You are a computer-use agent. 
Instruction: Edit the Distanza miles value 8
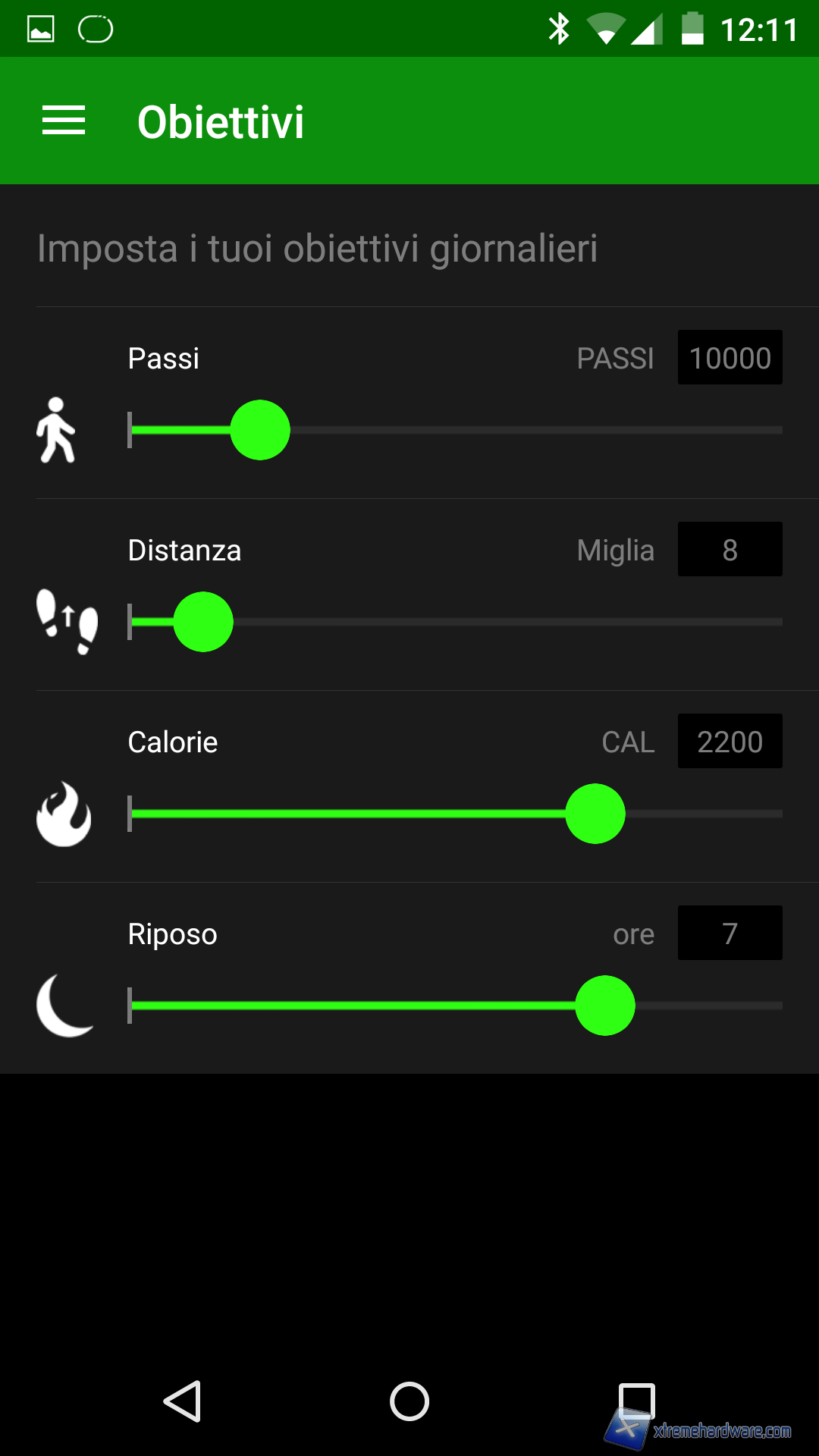click(730, 550)
